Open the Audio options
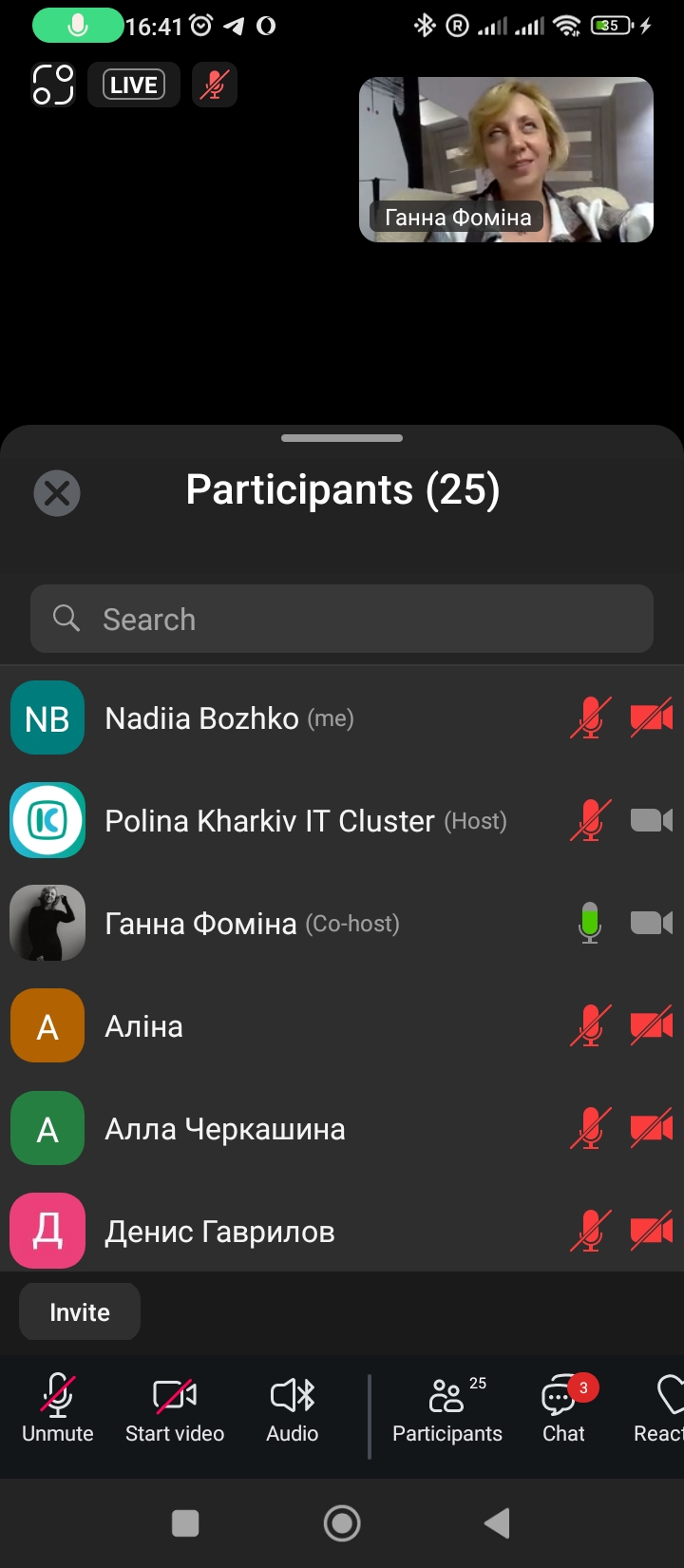The width and height of the screenshot is (684, 1568). click(x=293, y=1409)
